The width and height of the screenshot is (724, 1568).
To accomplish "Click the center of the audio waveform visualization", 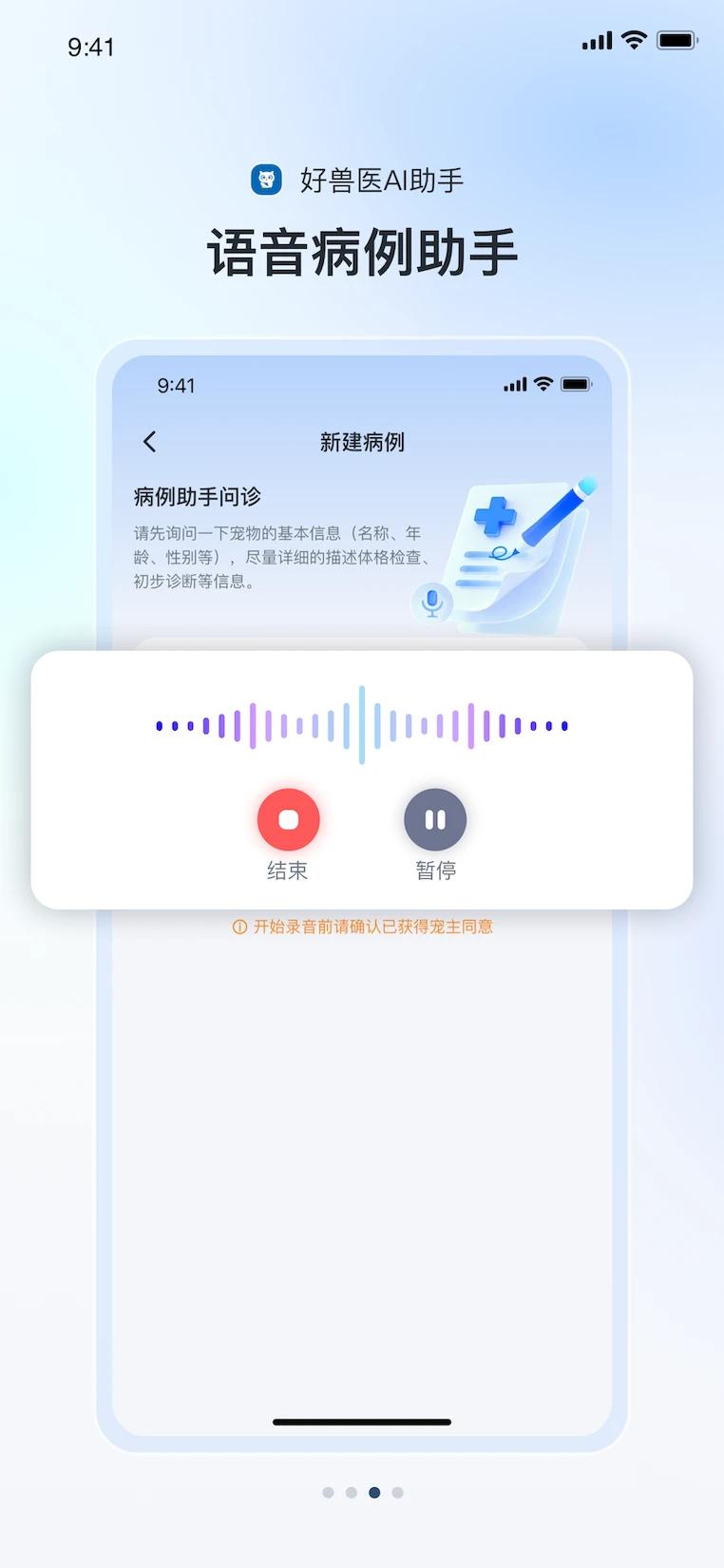I will (361, 724).
